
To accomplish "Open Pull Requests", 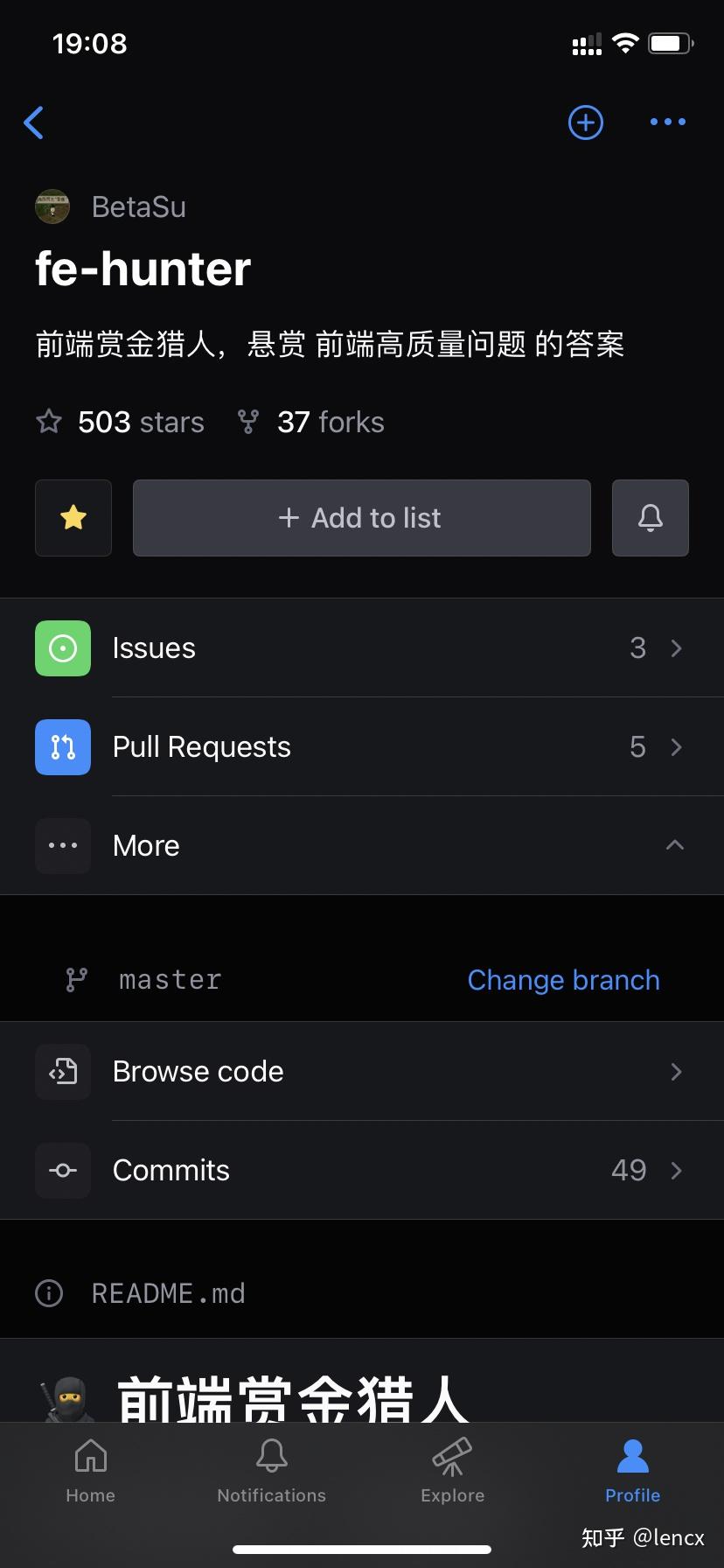I will click(x=362, y=747).
